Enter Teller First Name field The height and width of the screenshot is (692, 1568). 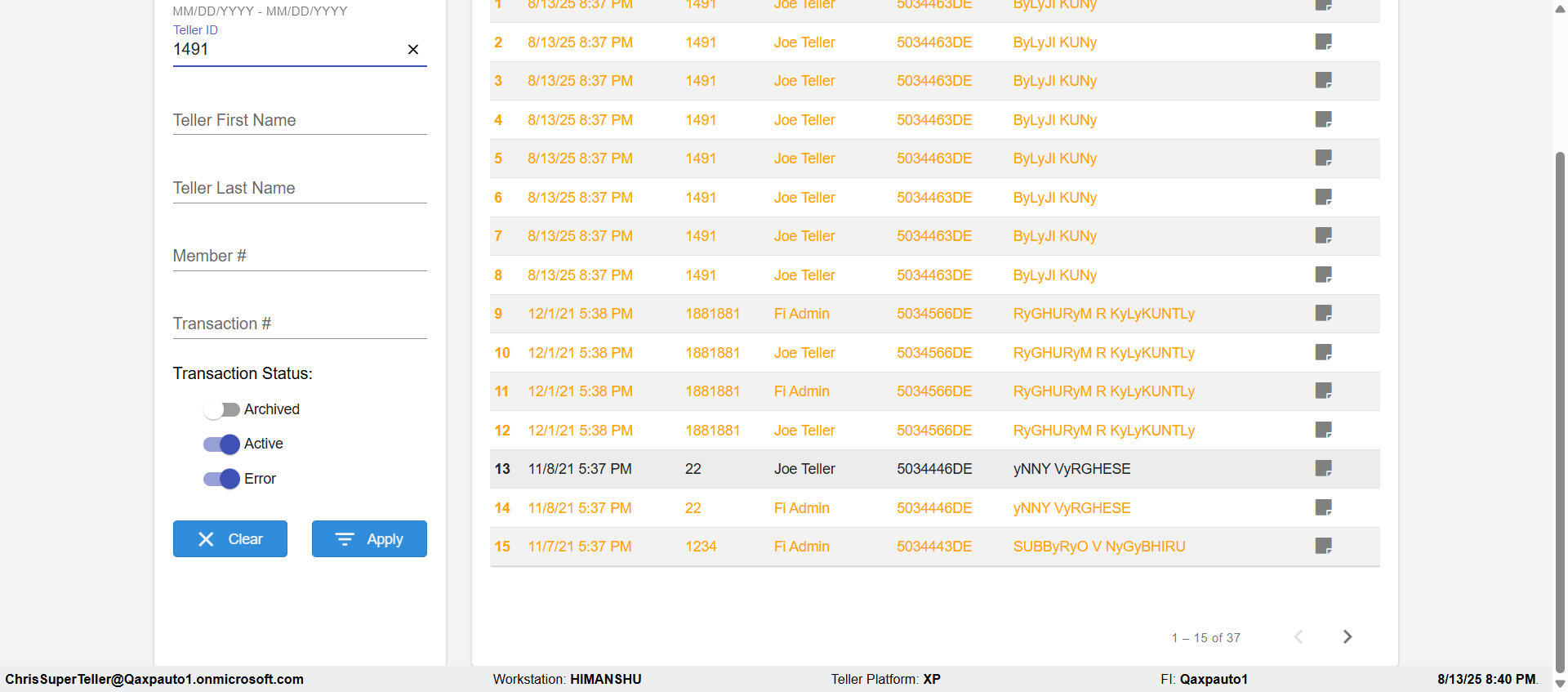(299, 120)
